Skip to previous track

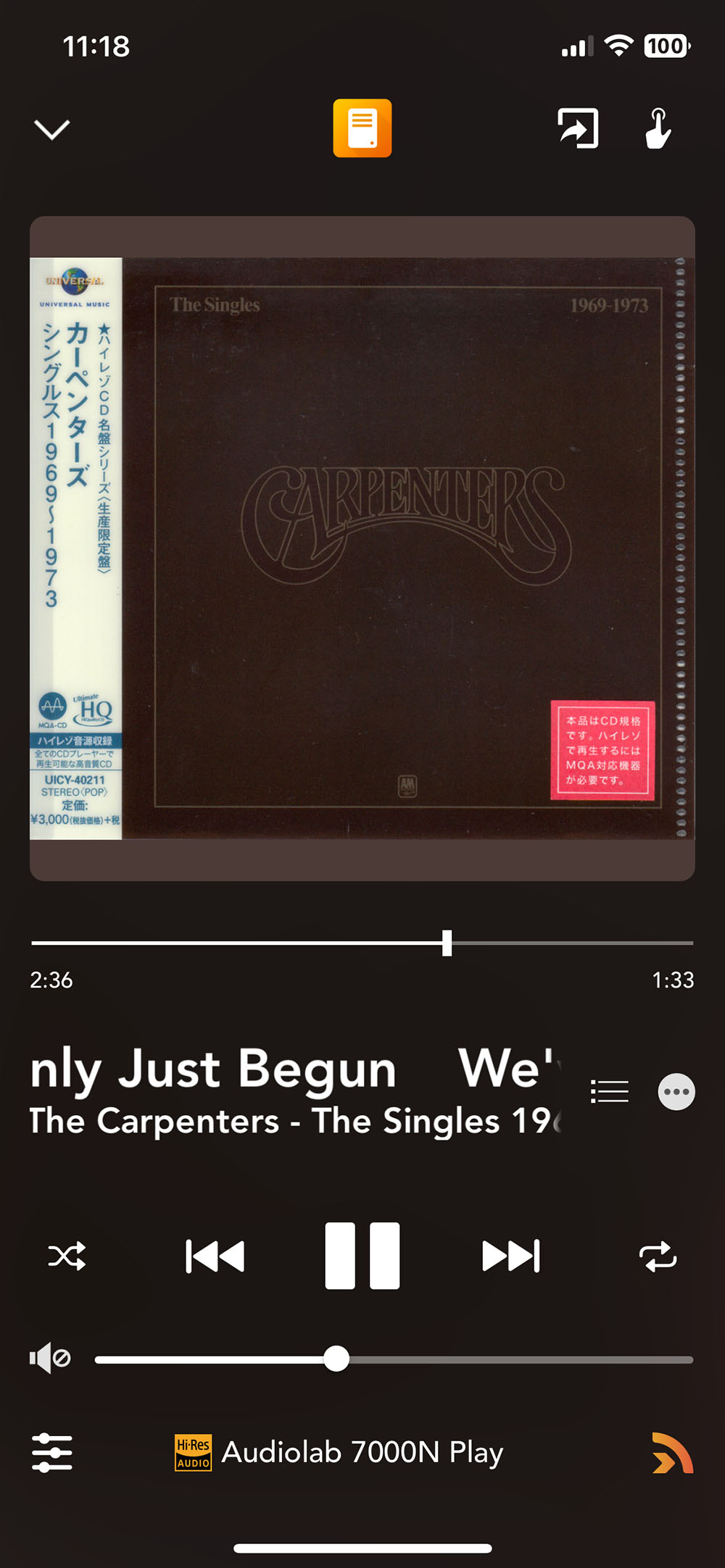coord(215,1256)
